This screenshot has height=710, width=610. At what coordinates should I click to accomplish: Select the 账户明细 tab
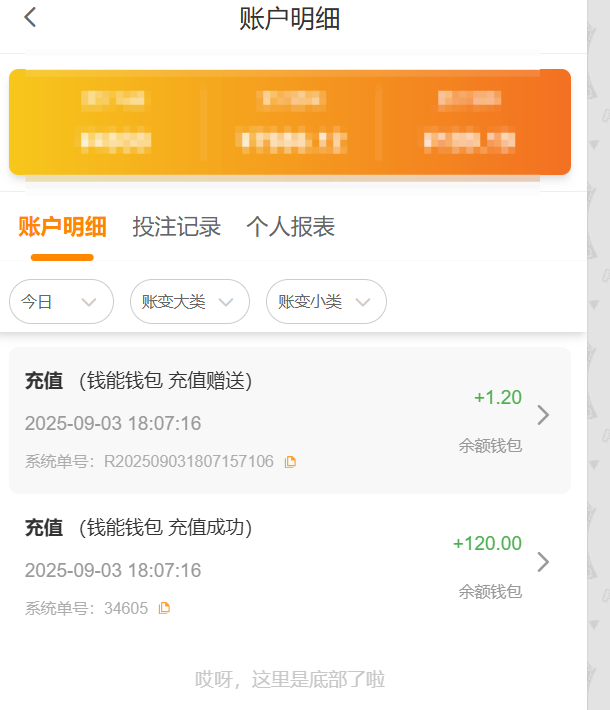pyautogui.click(x=62, y=227)
